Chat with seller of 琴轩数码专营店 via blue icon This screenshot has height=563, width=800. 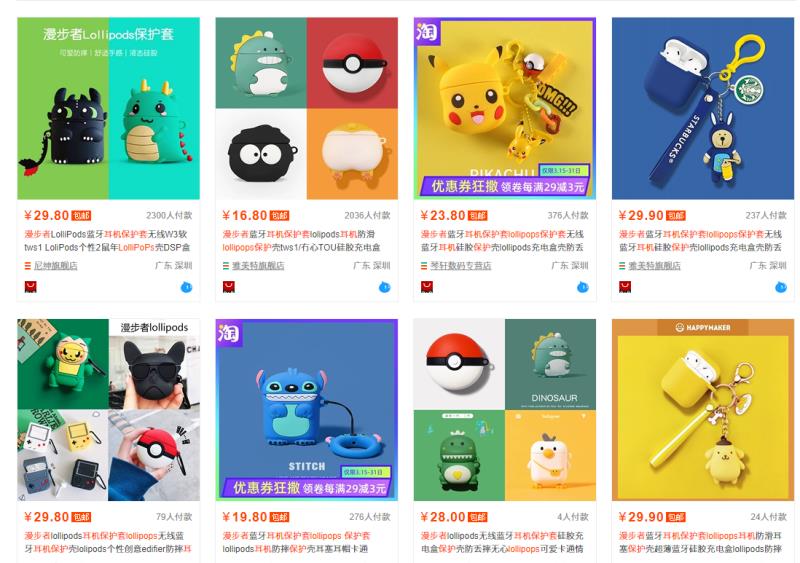click(582, 288)
